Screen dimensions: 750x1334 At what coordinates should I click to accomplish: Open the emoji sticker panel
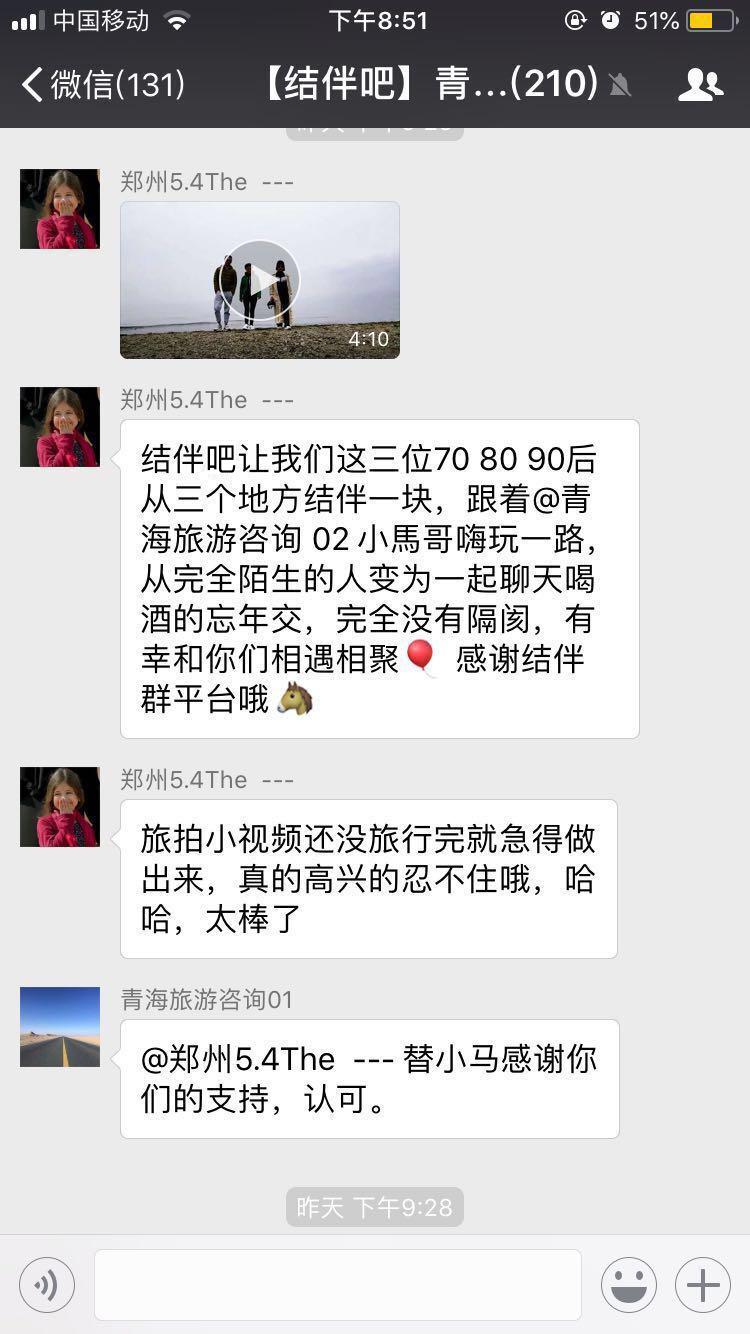point(628,1285)
